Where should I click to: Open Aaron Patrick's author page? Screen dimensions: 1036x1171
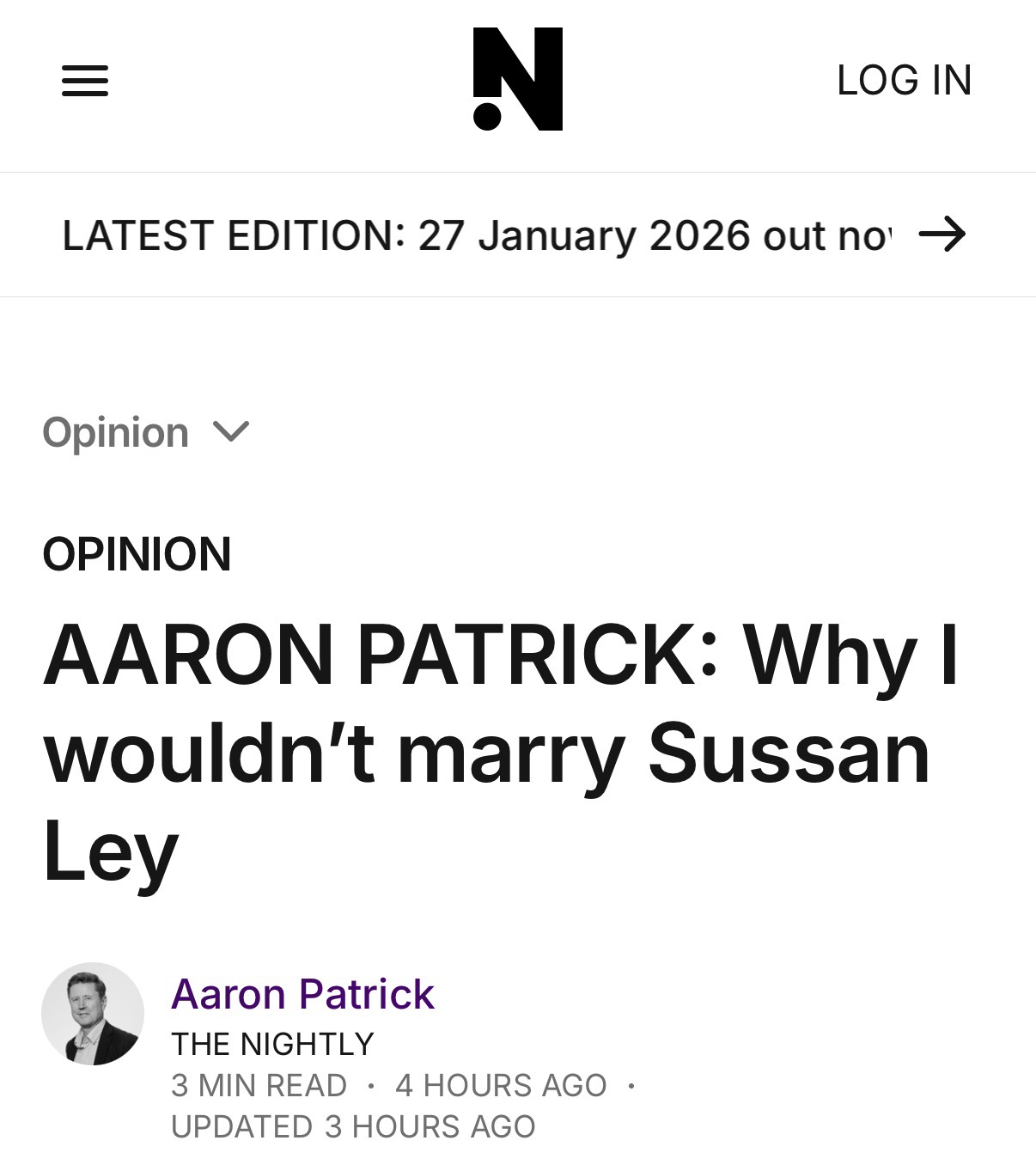pyautogui.click(x=302, y=994)
